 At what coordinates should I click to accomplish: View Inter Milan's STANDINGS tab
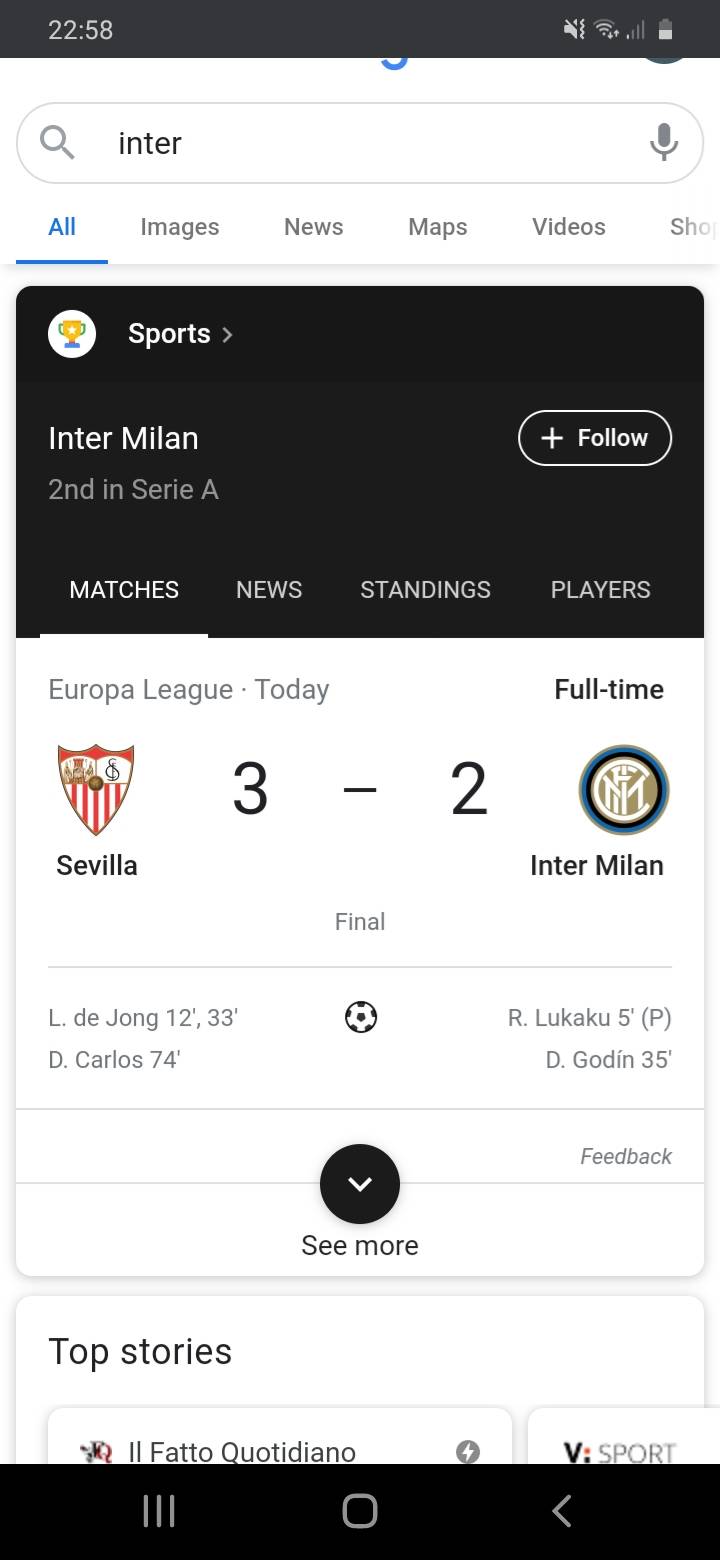[425, 590]
